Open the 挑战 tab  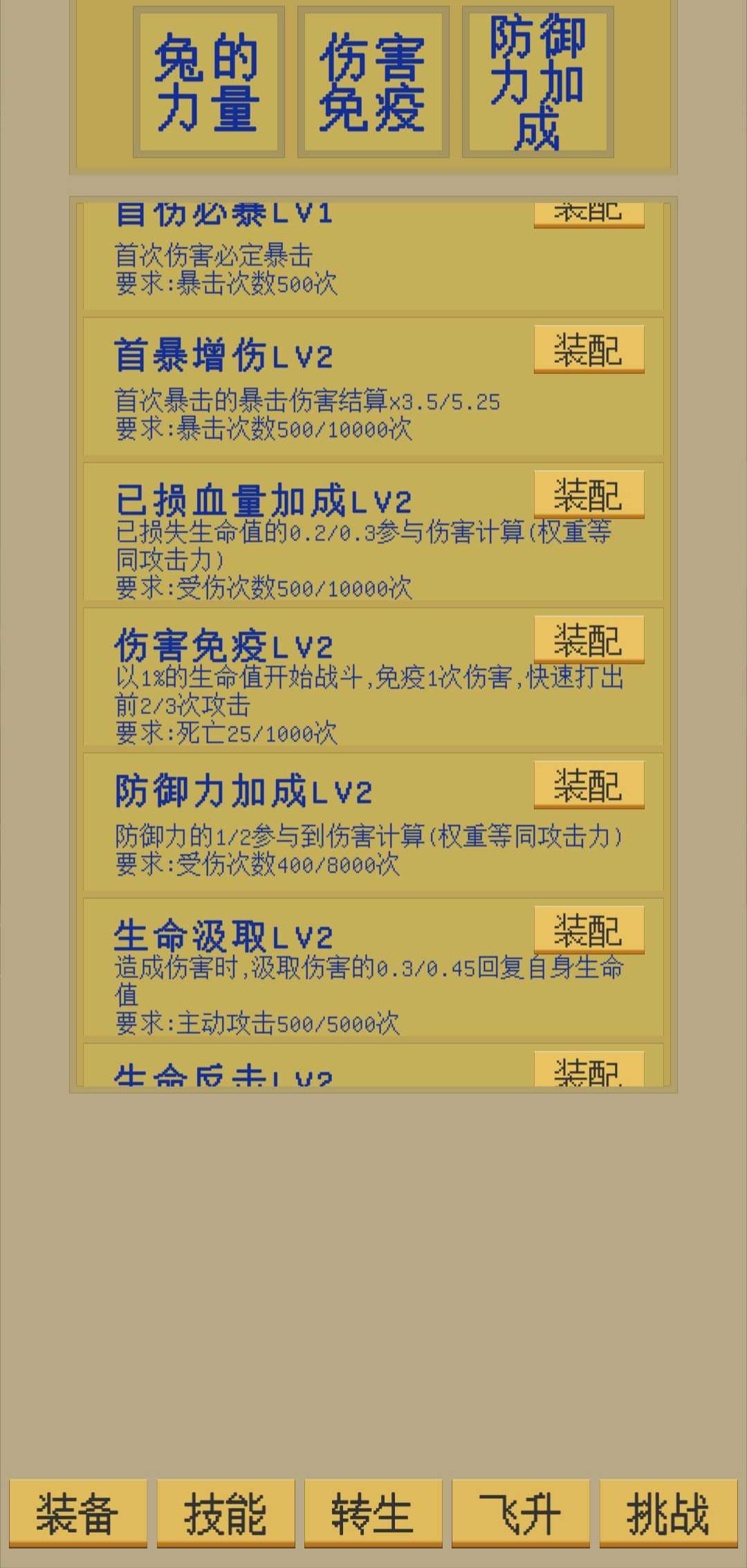[x=668, y=1513]
